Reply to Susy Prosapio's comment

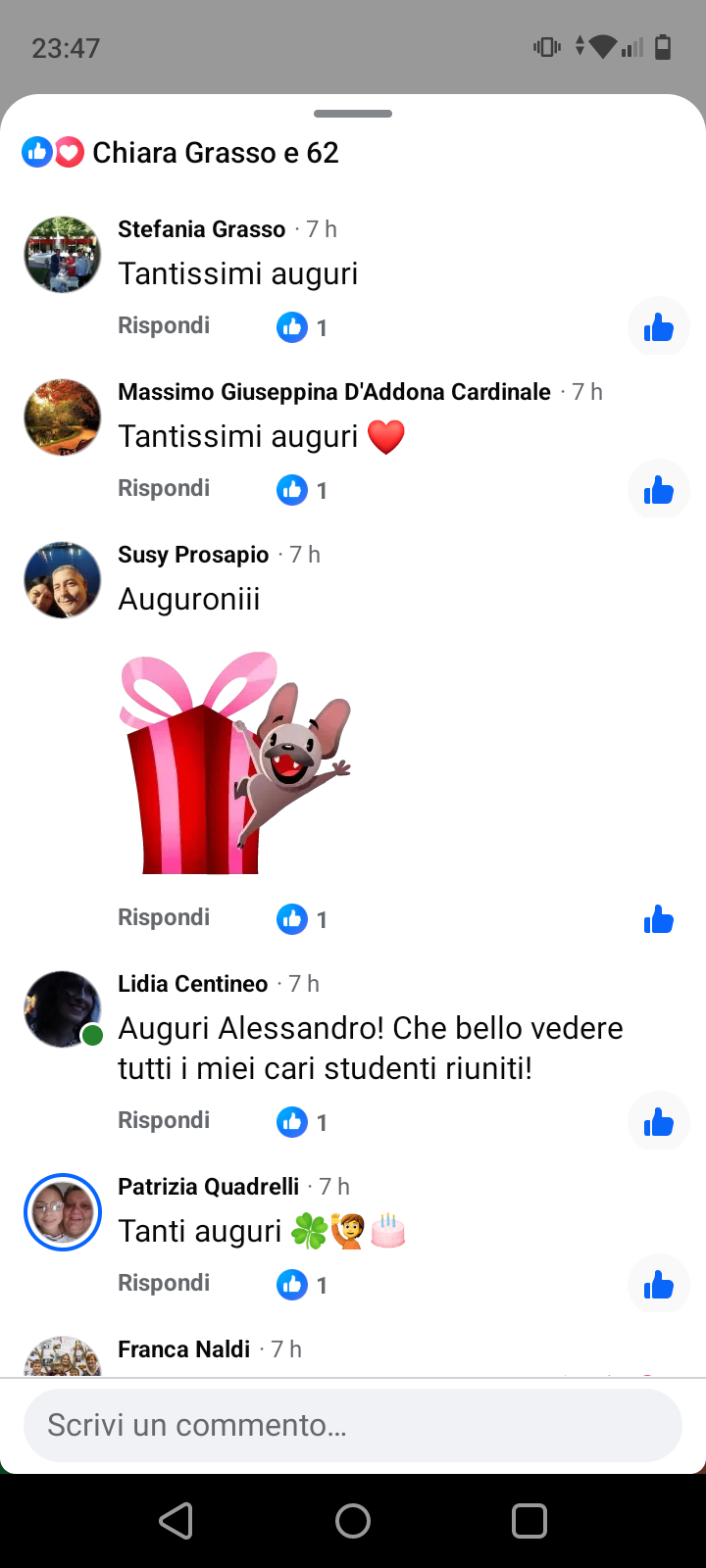click(x=164, y=917)
